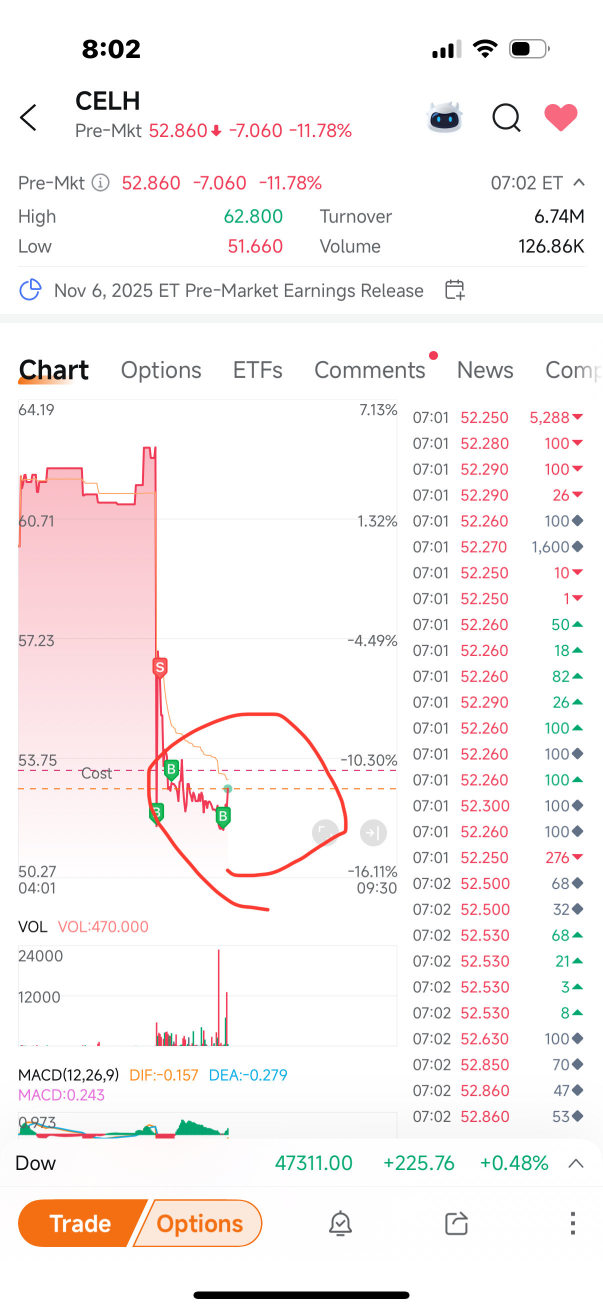Switch to the Comments tab

pos(369,370)
